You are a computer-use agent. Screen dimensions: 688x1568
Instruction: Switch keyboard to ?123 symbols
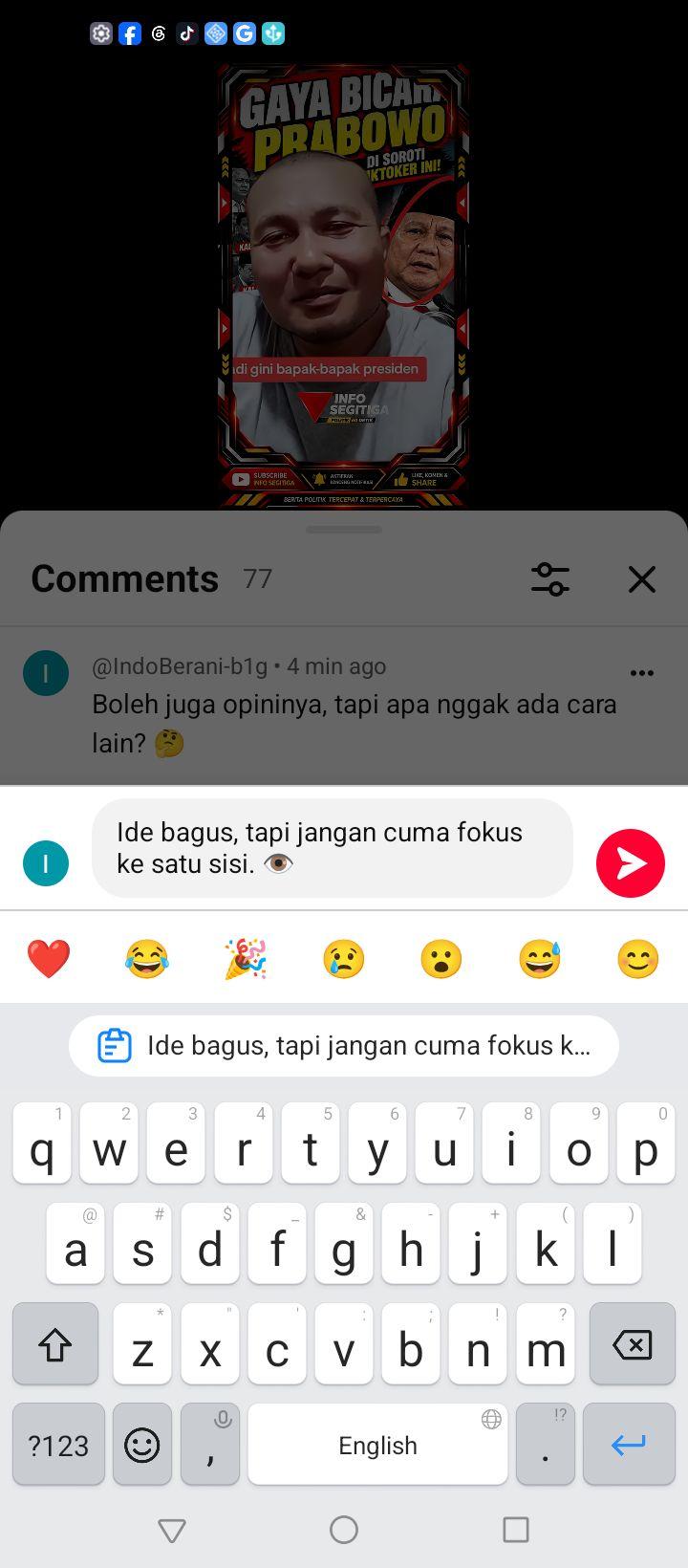(x=58, y=1445)
